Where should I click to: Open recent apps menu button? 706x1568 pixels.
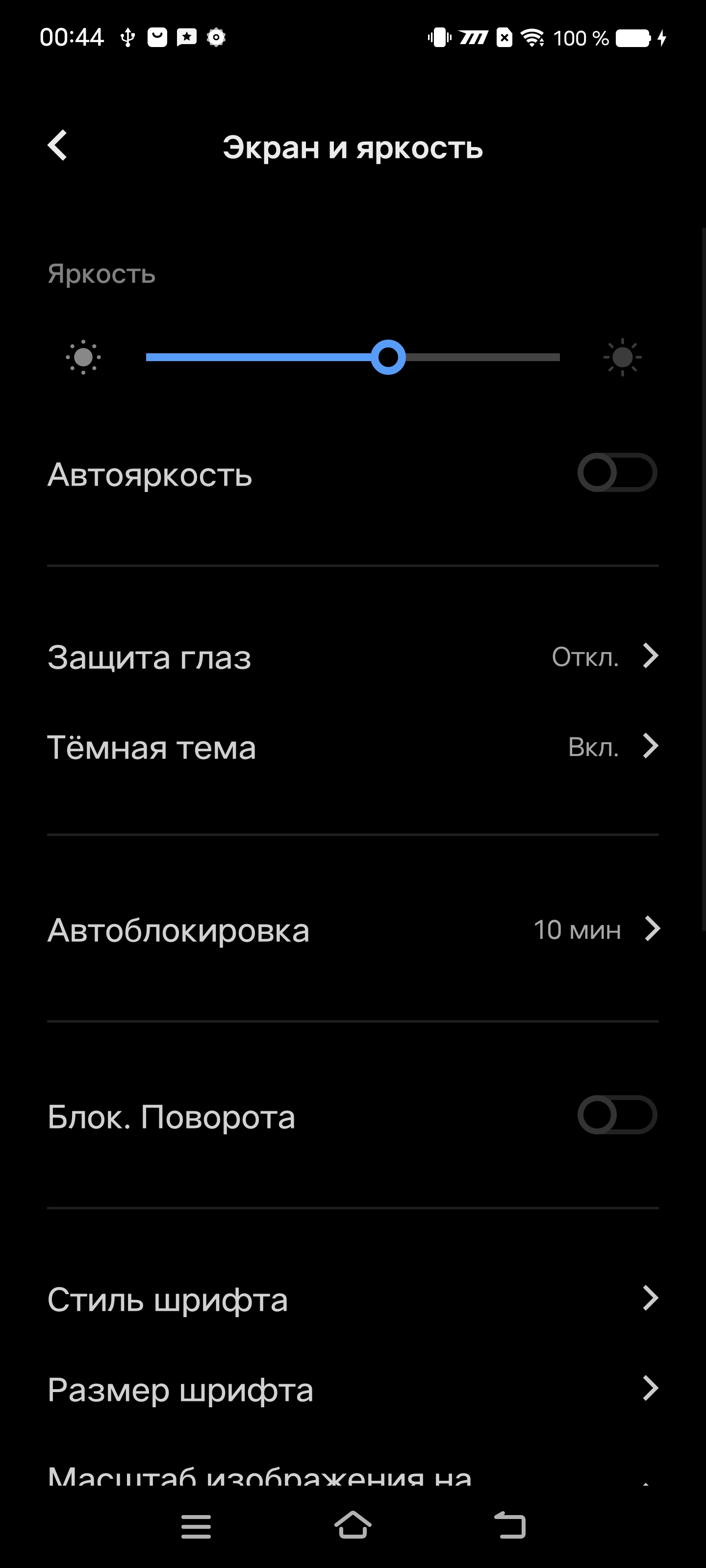(x=196, y=1527)
